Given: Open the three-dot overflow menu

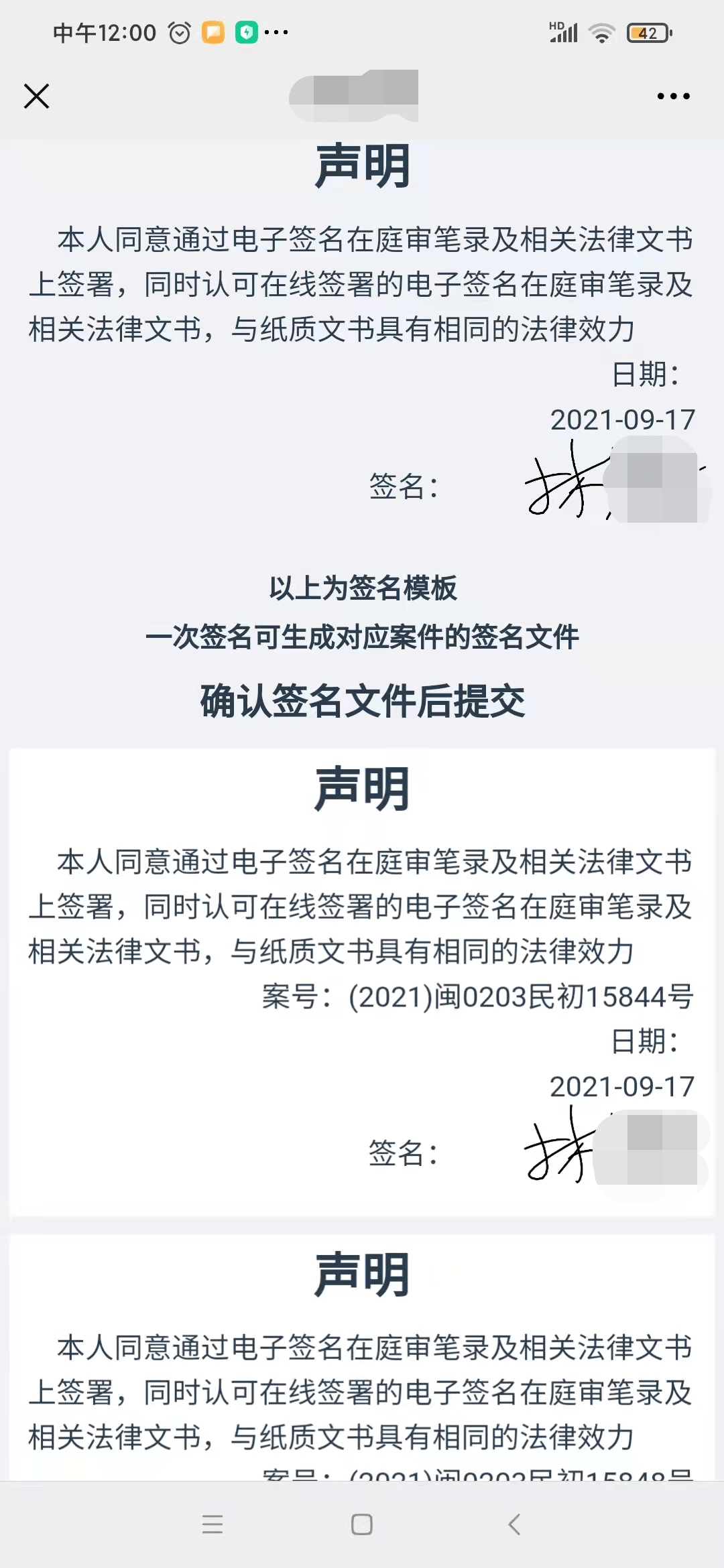Looking at the screenshot, I should (x=673, y=96).
